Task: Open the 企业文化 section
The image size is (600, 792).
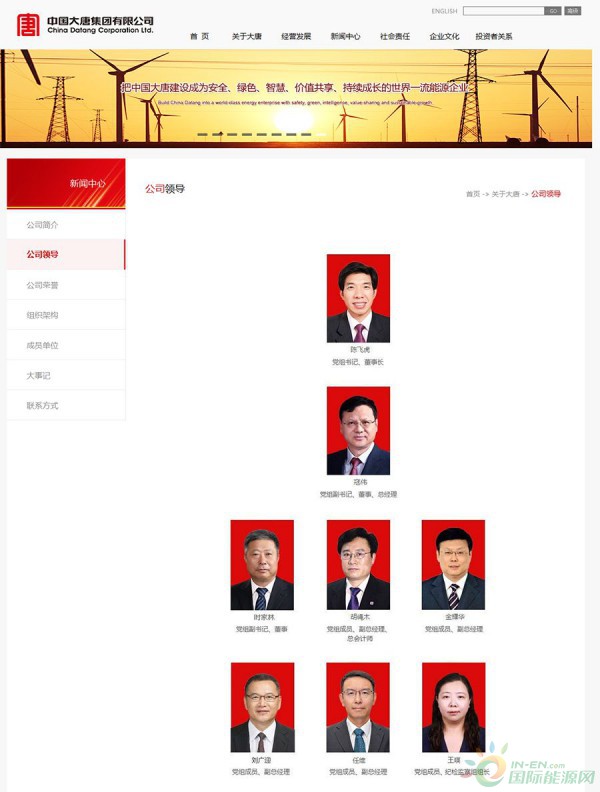Action: coord(445,36)
